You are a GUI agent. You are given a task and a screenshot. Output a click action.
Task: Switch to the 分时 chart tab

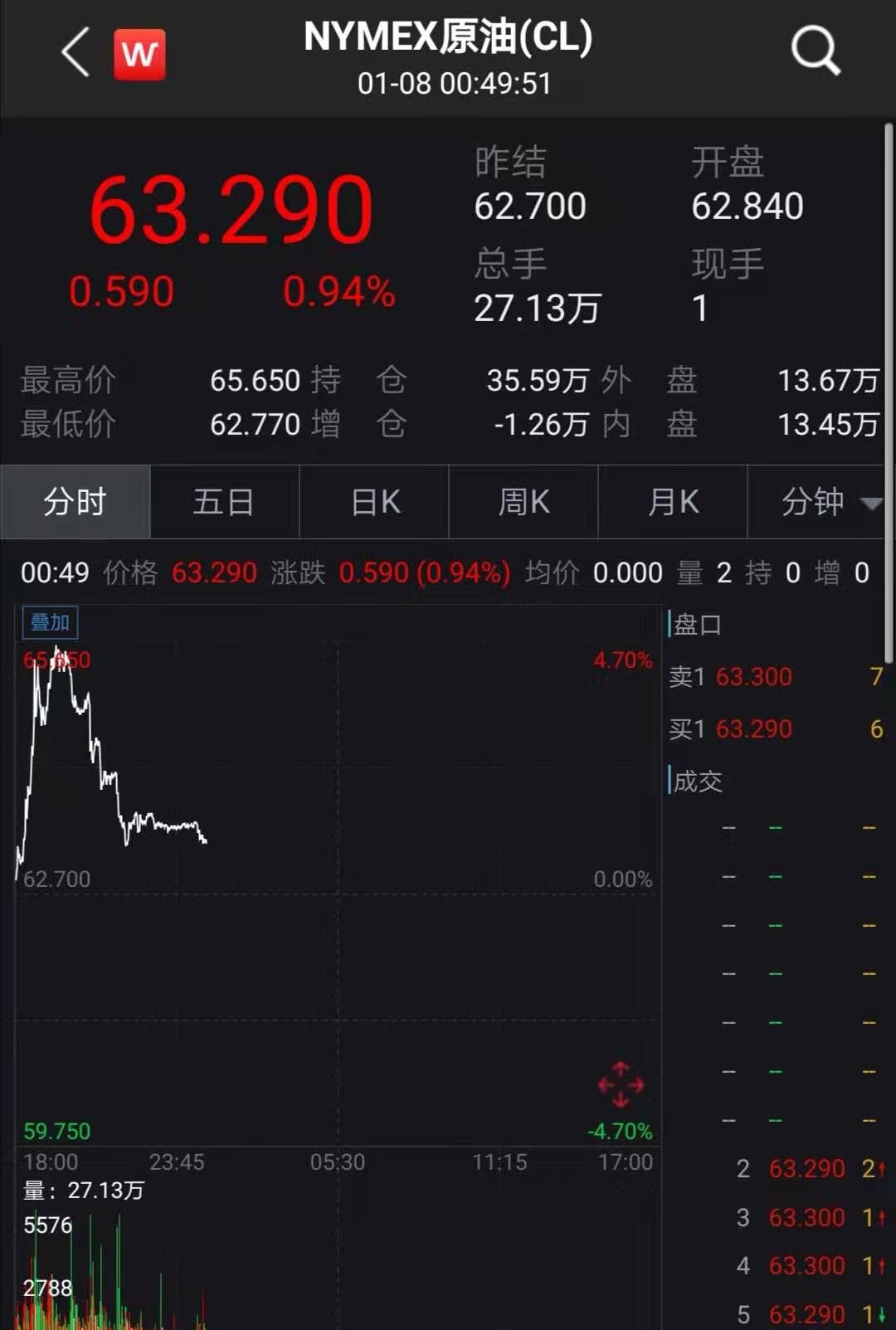pyautogui.click(x=75, y=502)
